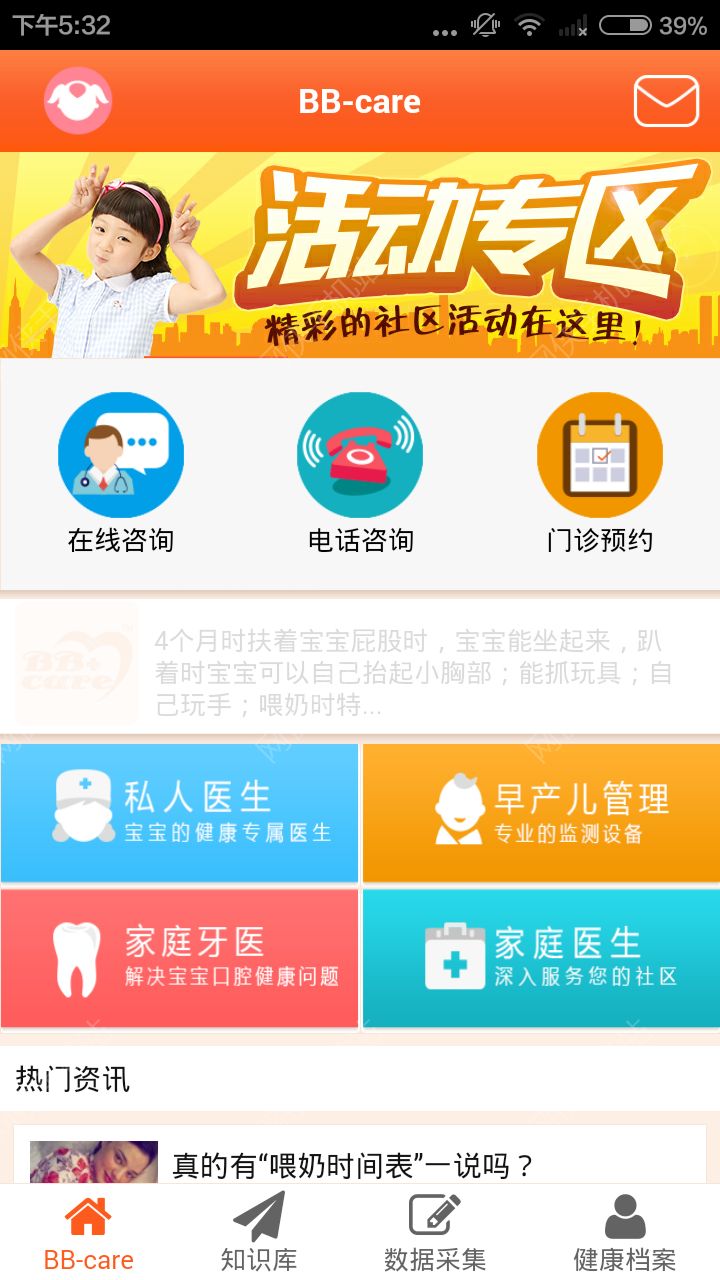Select the 家庭医生 card
Screen dimensions: 720x1280
[x=541, y=958]
